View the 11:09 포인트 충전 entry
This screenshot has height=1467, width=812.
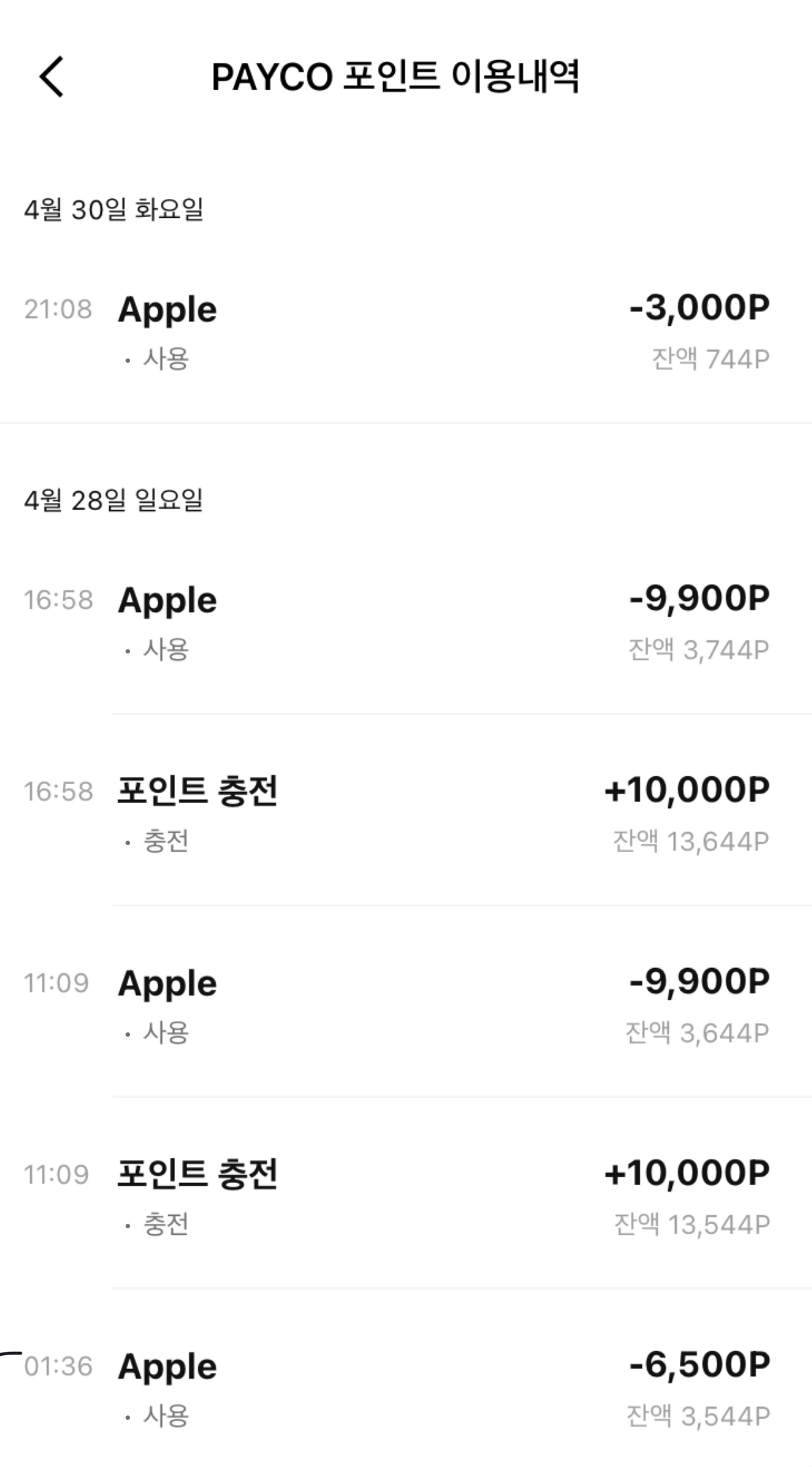405,1197
